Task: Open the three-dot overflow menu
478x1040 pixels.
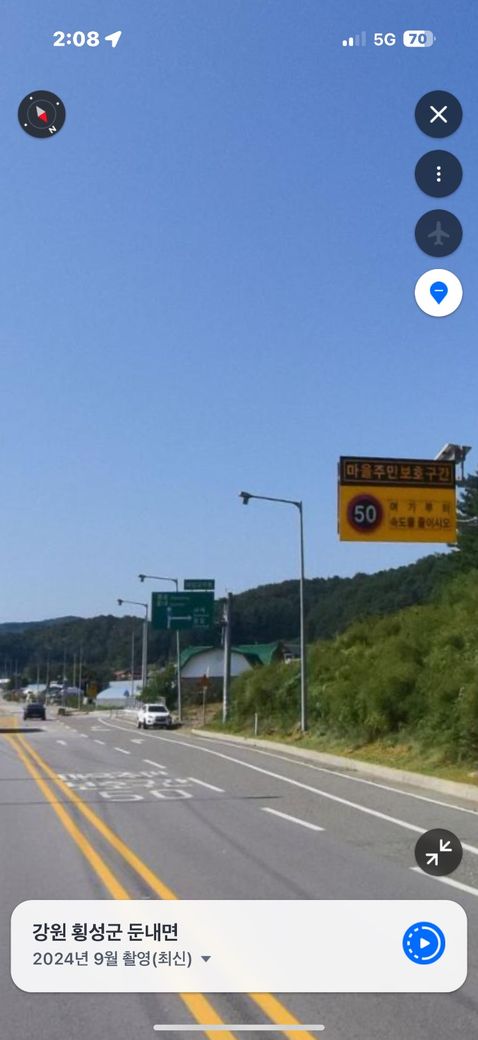Action: [x=438, y=174]
